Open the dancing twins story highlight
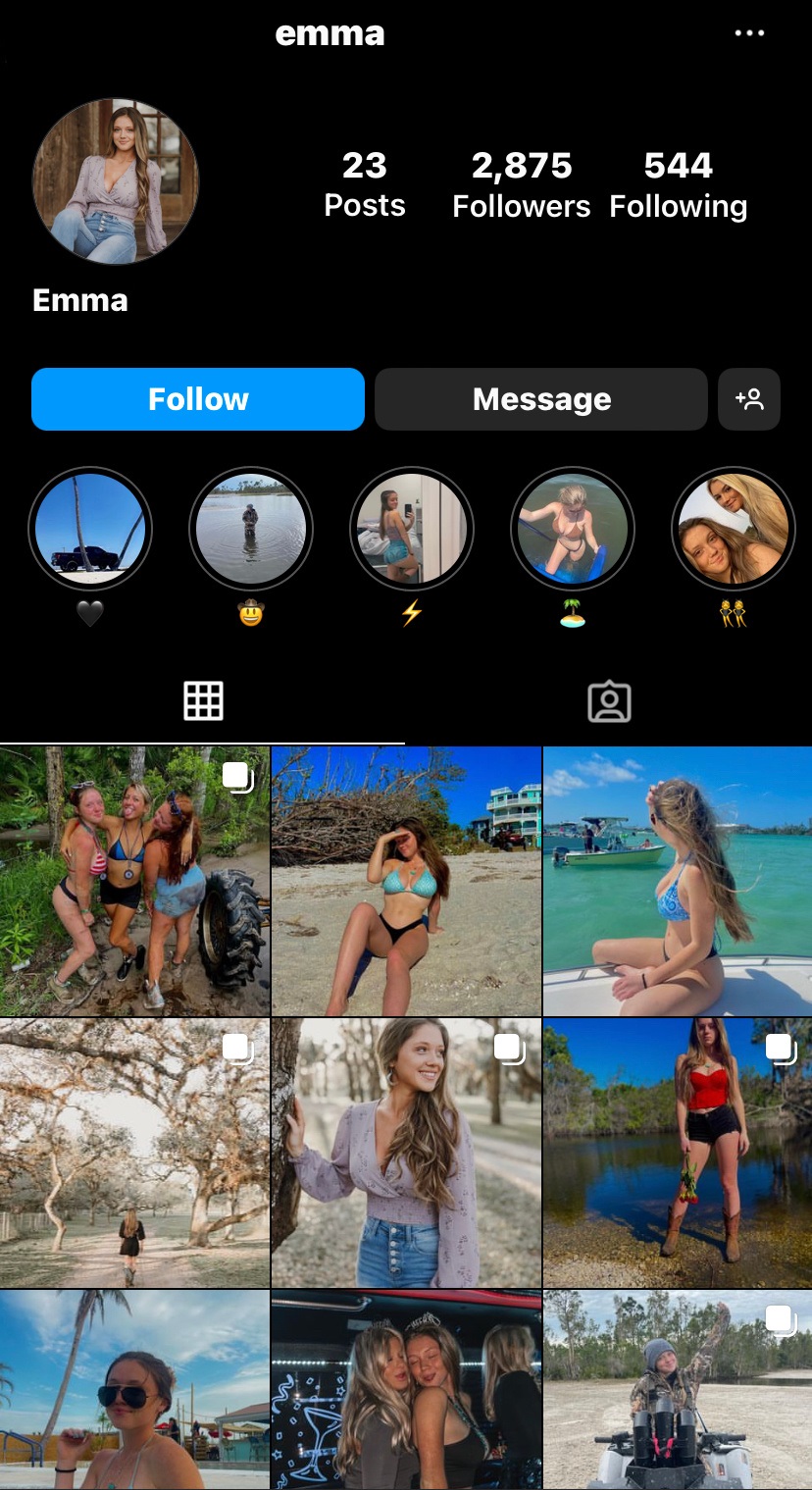 tap(734, 529)
